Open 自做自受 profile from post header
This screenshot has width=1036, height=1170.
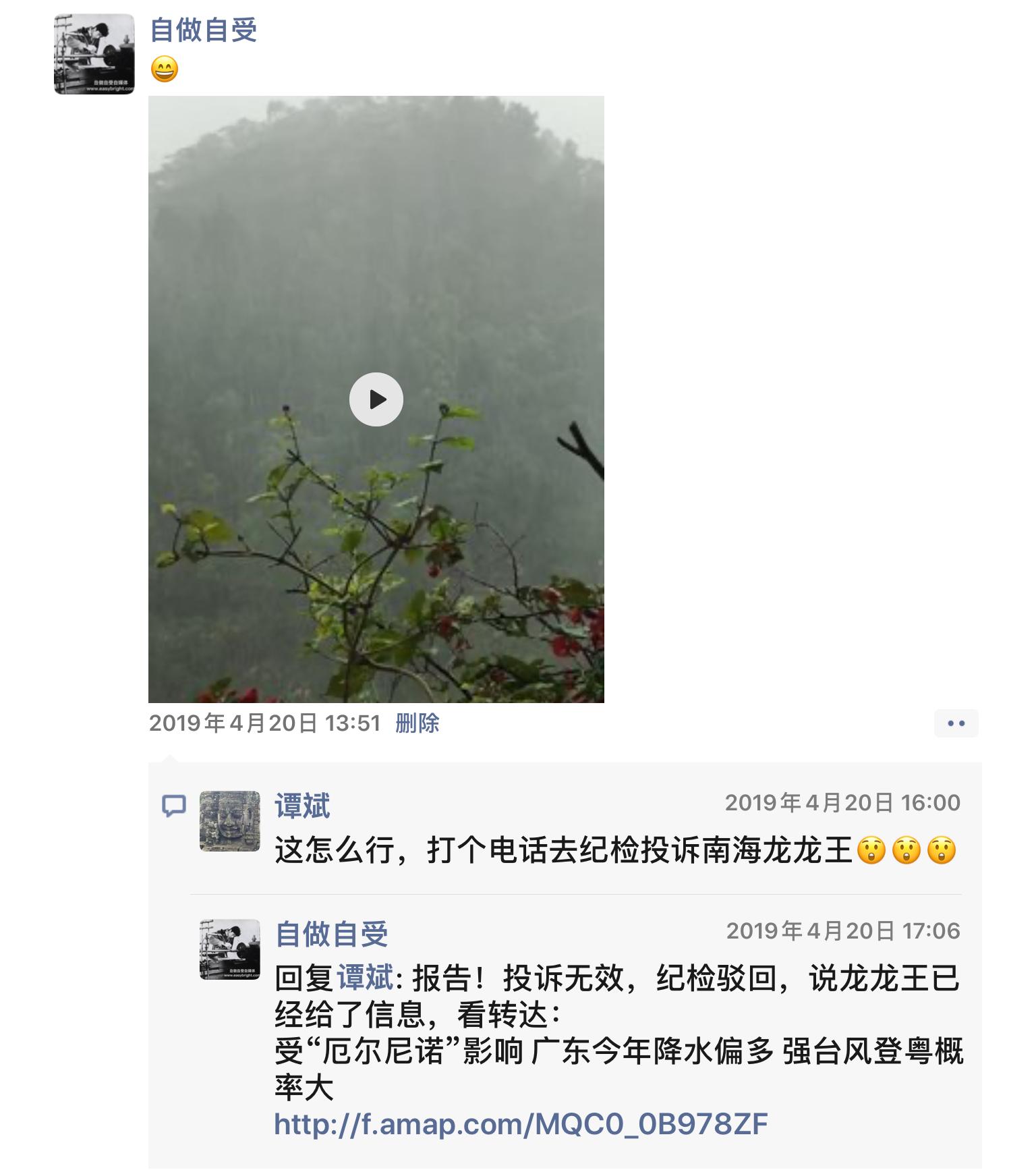click(x=203, y=30)
